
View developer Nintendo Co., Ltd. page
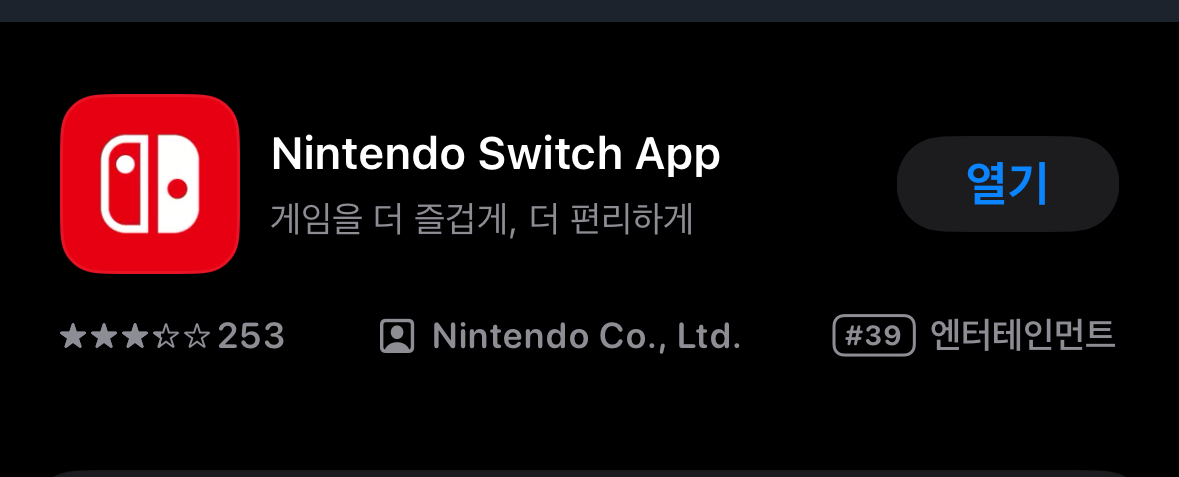tap(561, 336)
